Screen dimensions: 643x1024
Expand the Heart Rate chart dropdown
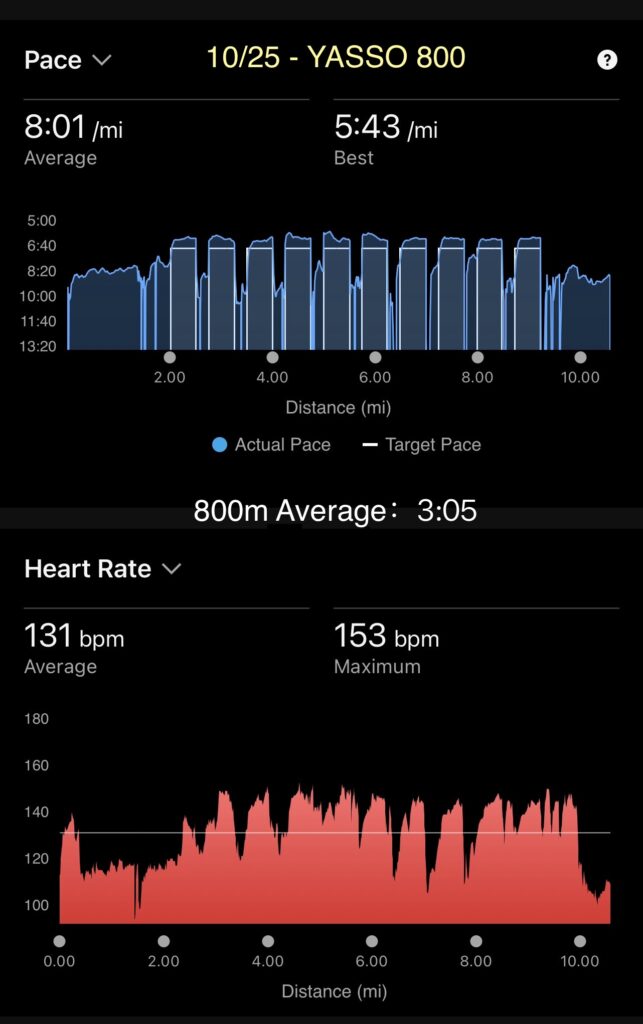click(x=171, y=569)
